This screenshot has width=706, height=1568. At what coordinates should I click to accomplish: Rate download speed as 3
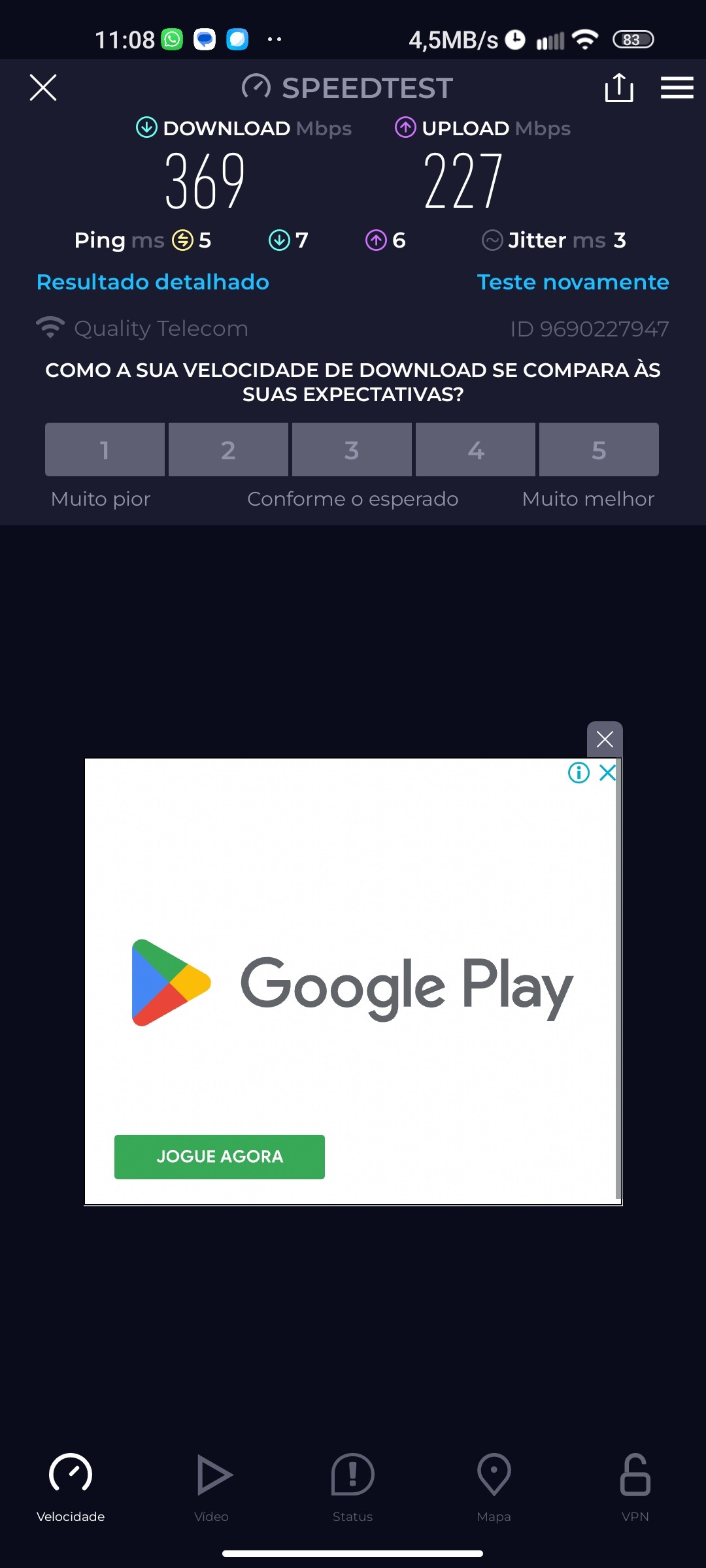coord(352,449)
